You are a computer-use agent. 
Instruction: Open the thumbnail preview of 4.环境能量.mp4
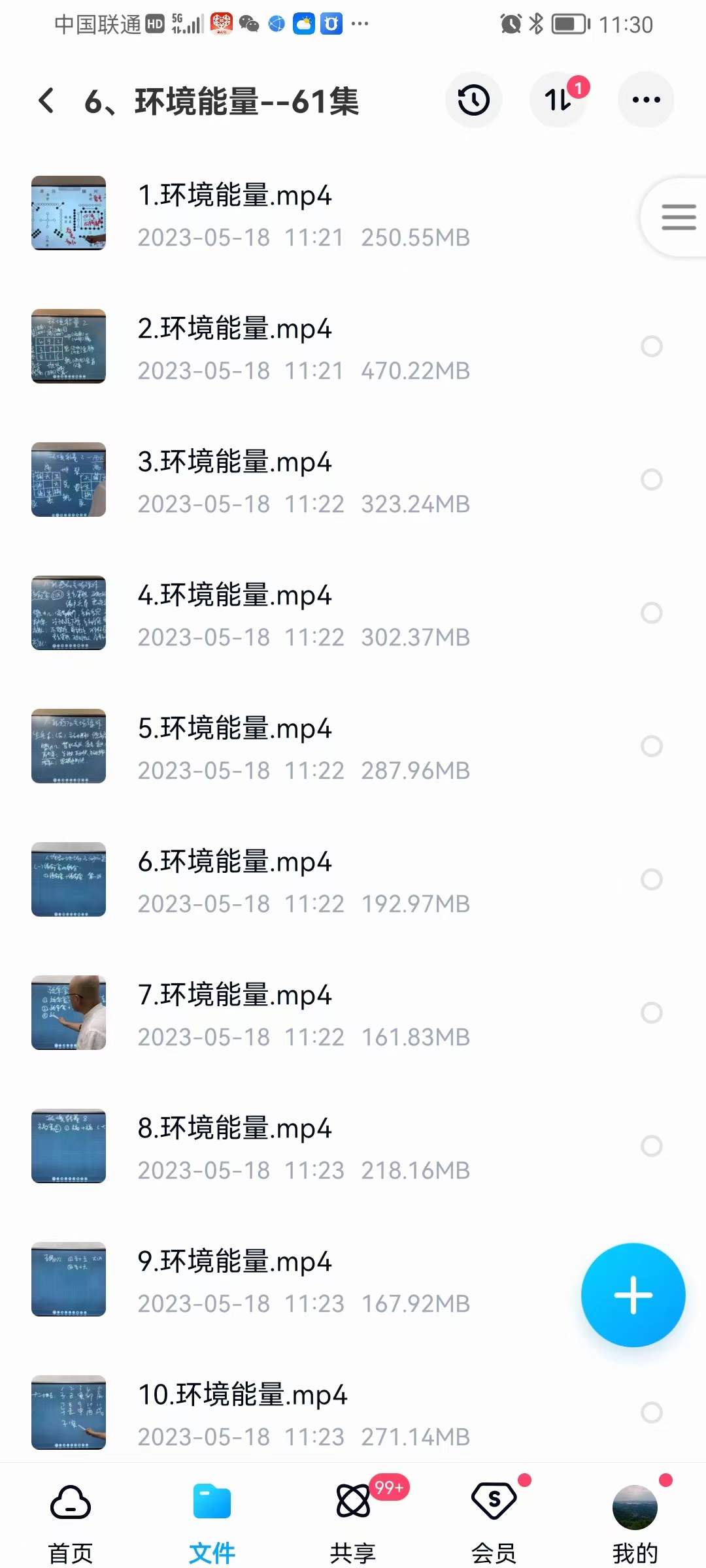[x=69, y=613]
